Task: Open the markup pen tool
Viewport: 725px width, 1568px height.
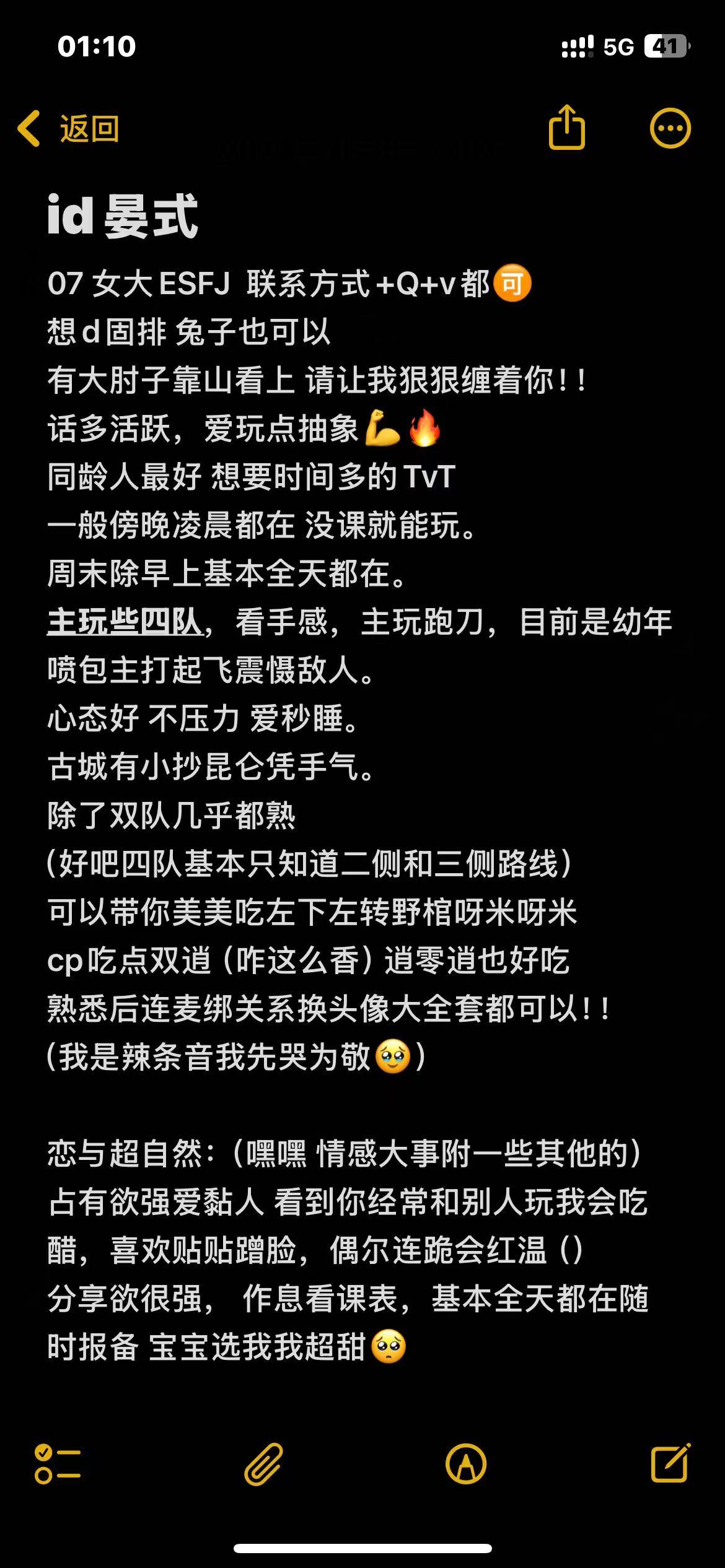Action: pos(466,1464)
